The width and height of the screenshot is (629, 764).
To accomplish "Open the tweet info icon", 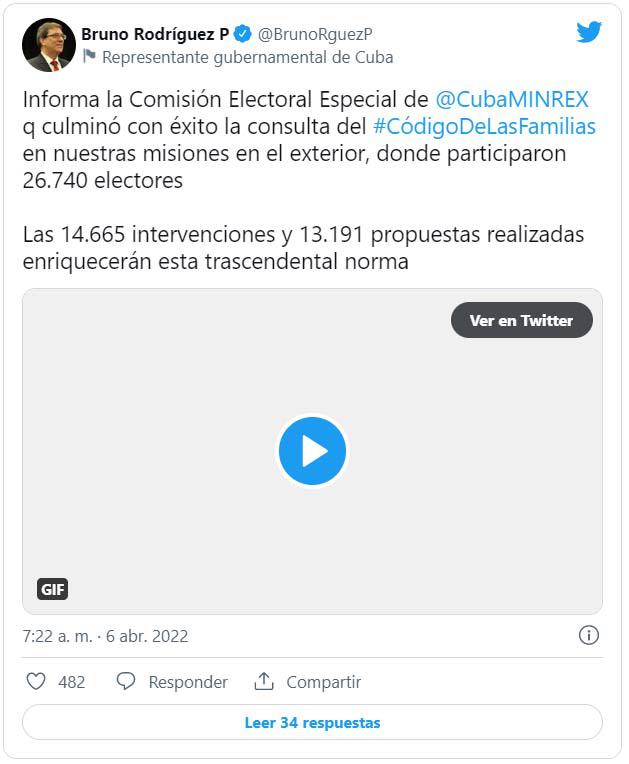I will click(x=589, y=635).
